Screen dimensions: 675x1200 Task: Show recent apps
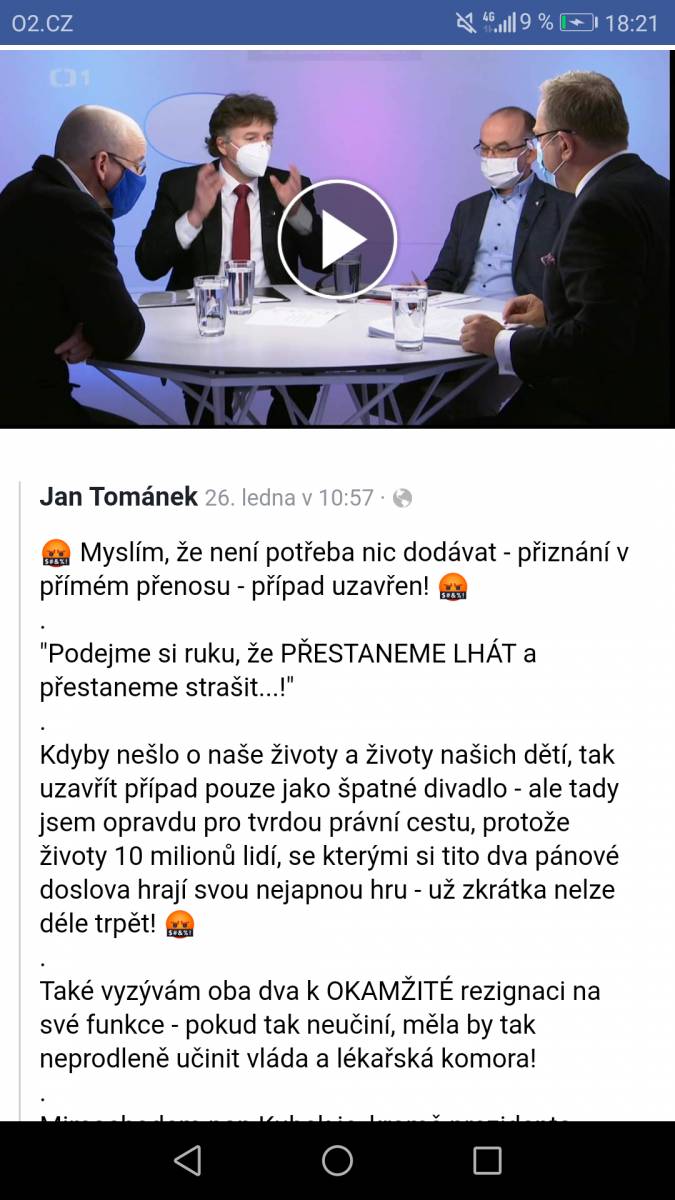click(x=487, y=1160)
